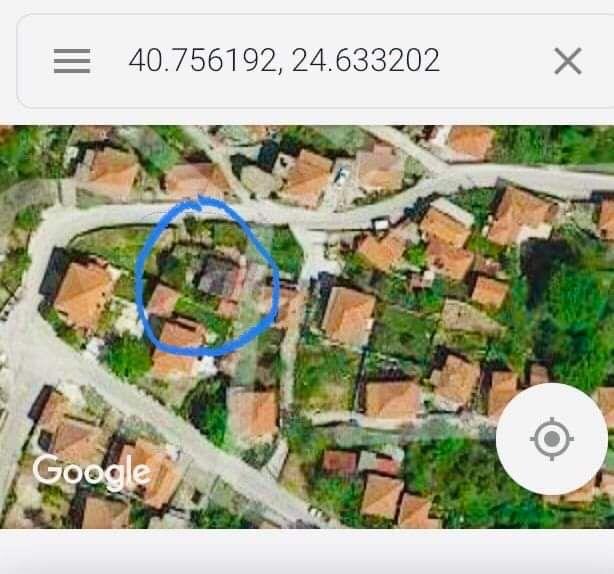Edit the coordinates in the search field

(284, 61)
